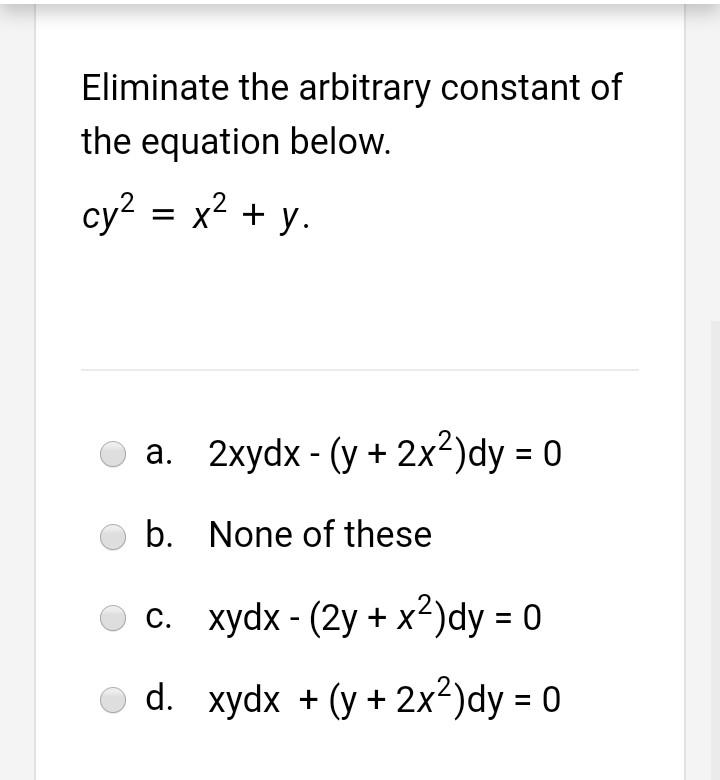The image size is (720, 780).
Task: Click the question prompt text
Action: (x=350, y=113)
